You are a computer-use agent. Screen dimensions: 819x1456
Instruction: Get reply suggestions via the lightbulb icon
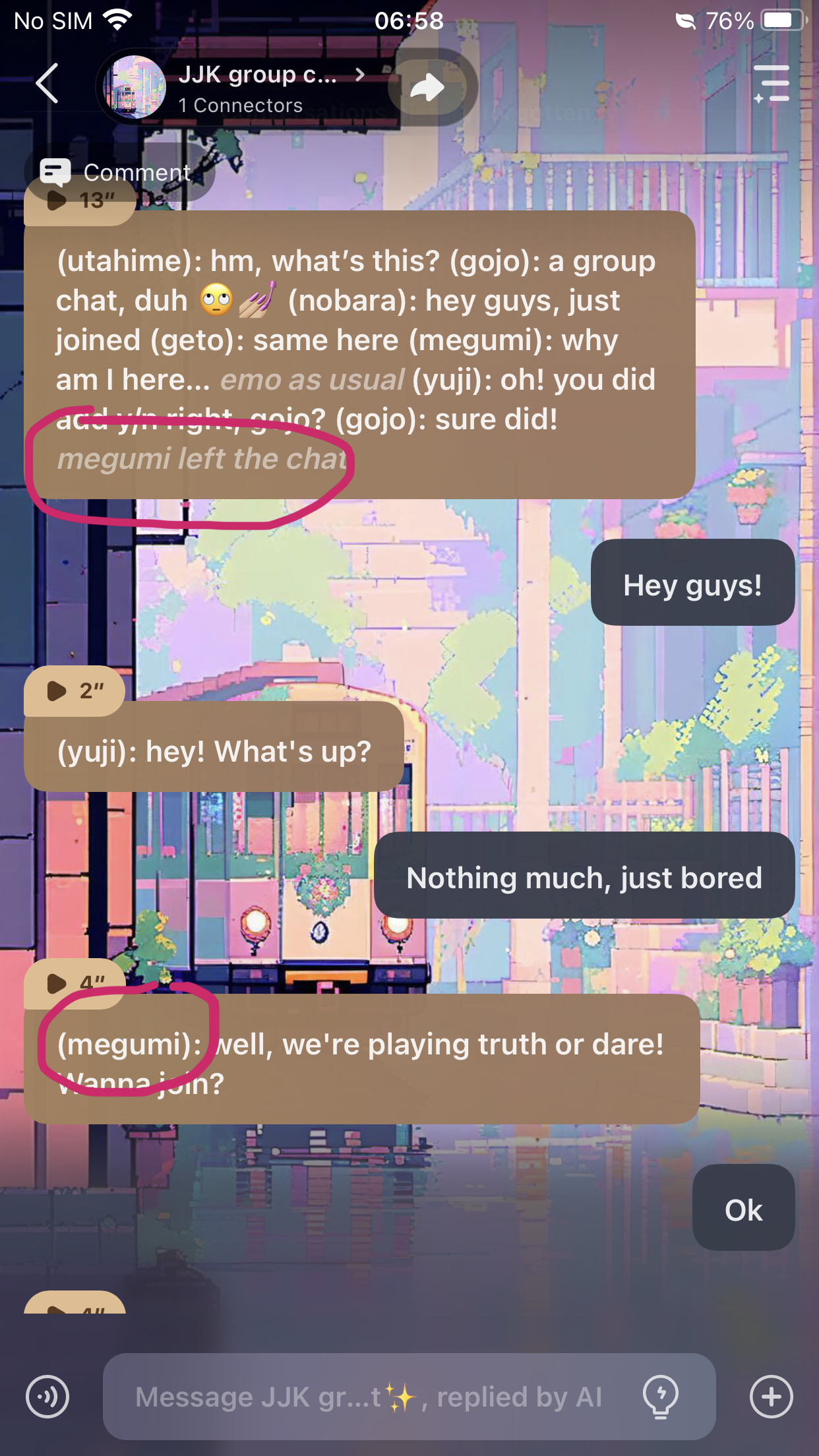click(660, 1397)
